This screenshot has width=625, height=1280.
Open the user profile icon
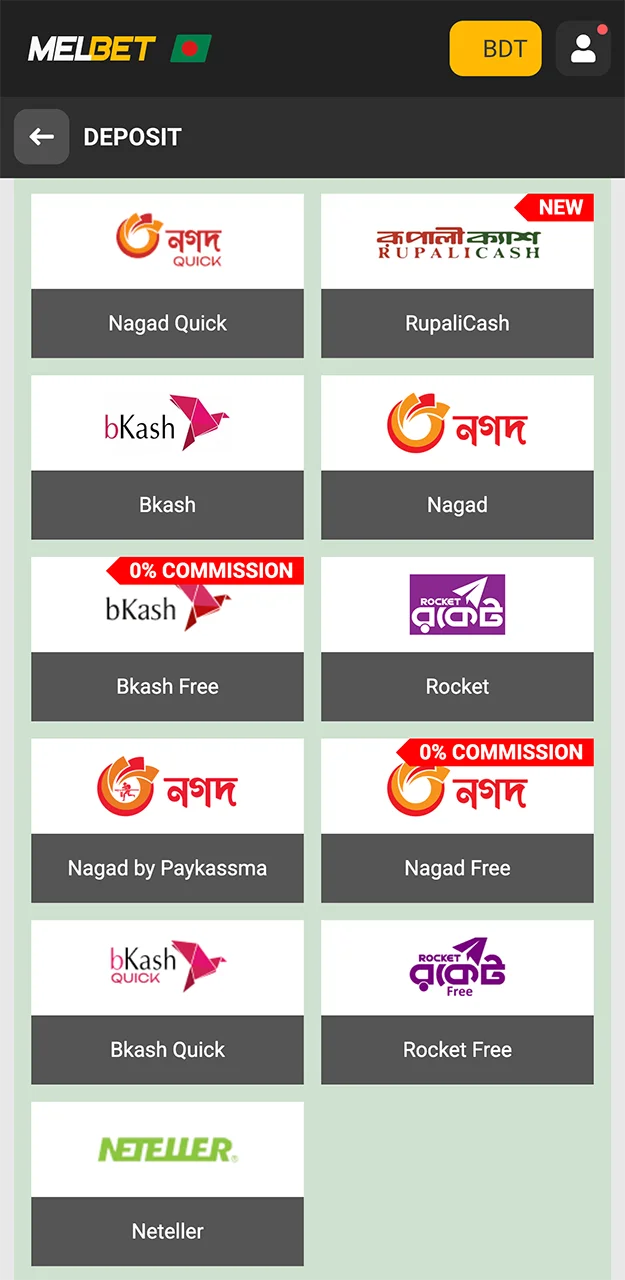[583, 48]
